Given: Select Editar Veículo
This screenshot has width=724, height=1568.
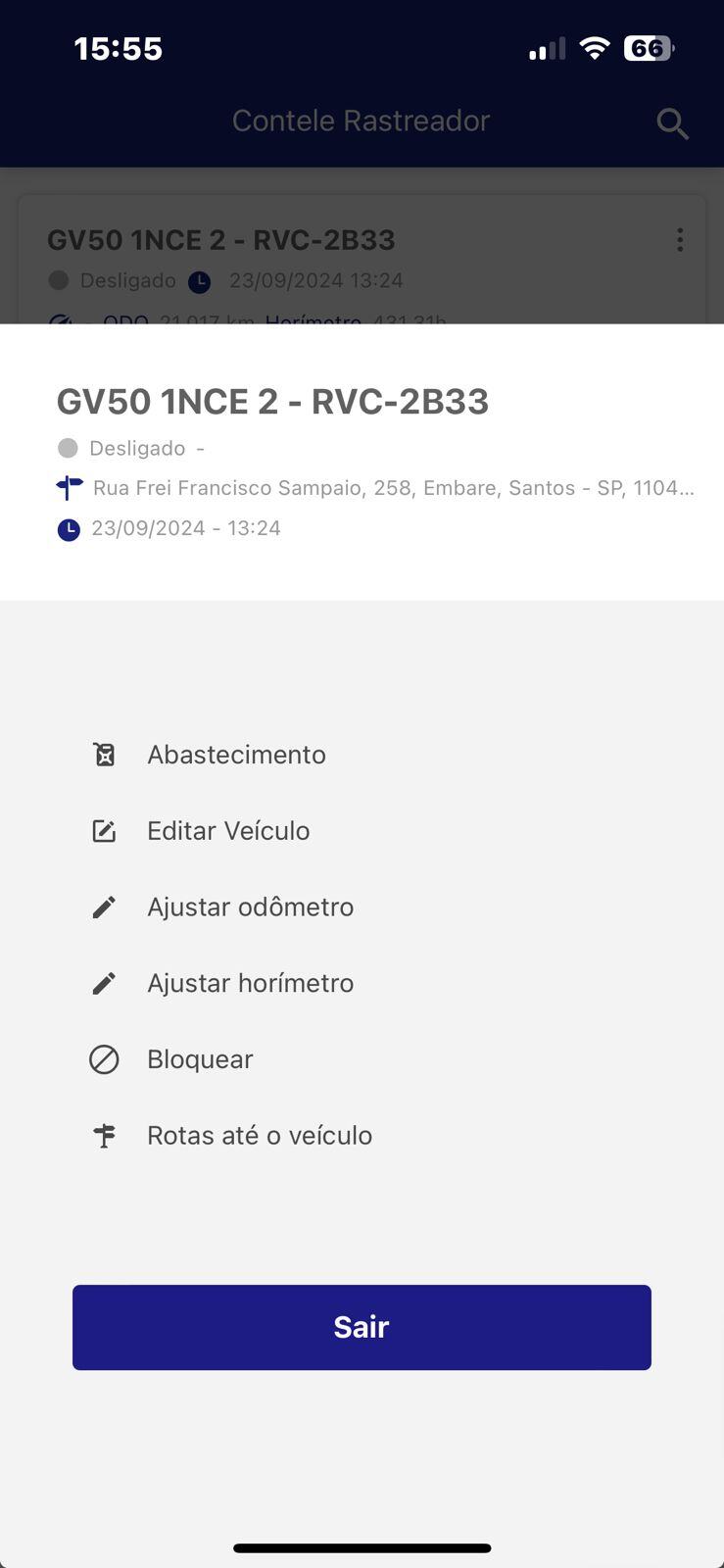Looking at the screenshot, I should click(x=227, y=831).
